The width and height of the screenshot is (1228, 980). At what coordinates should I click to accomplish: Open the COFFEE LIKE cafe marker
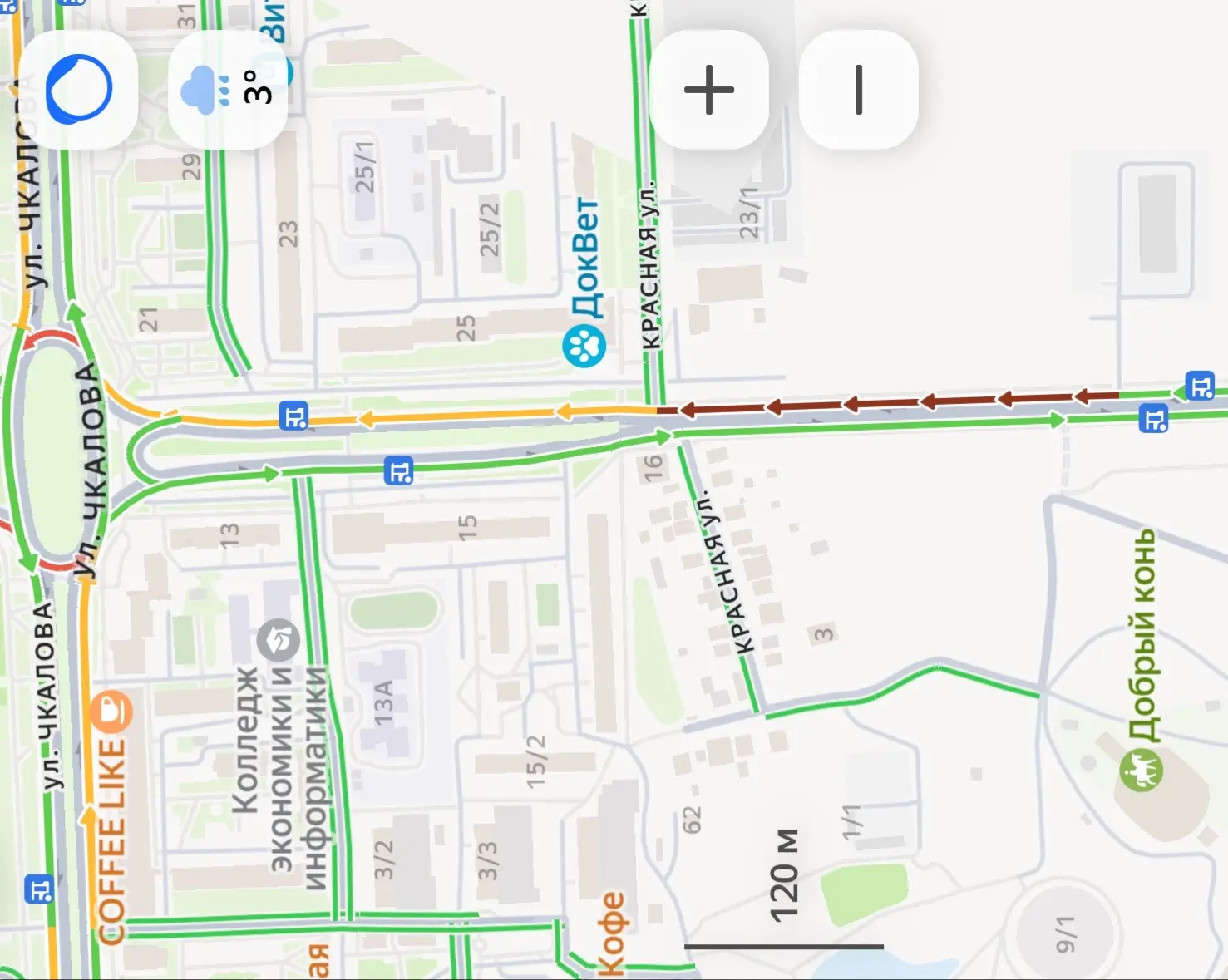[111, 711]
